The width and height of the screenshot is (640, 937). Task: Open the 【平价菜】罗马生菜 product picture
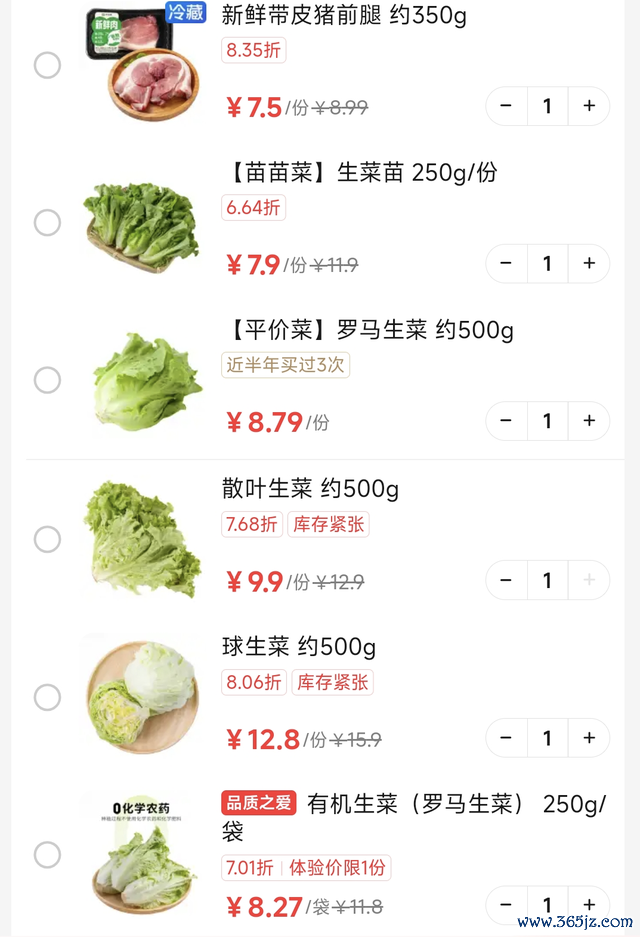143,381
